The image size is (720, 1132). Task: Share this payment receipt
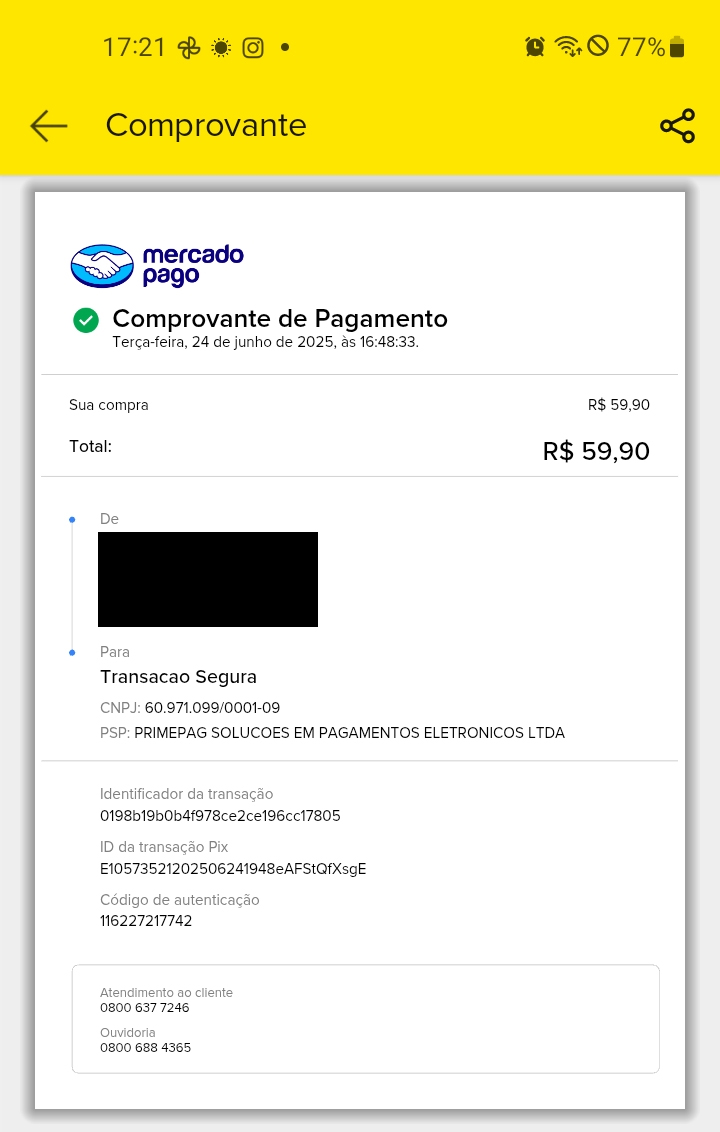(677, 126)
